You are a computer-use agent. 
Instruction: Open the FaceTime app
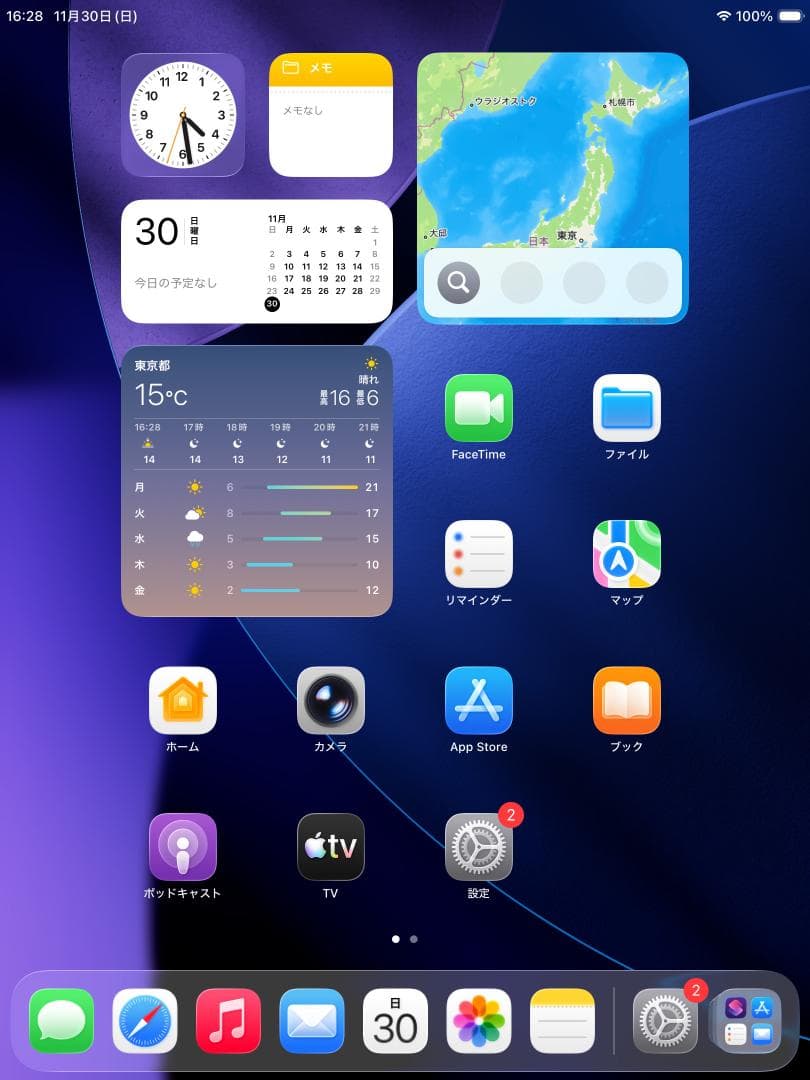click(x=478, y=408)
